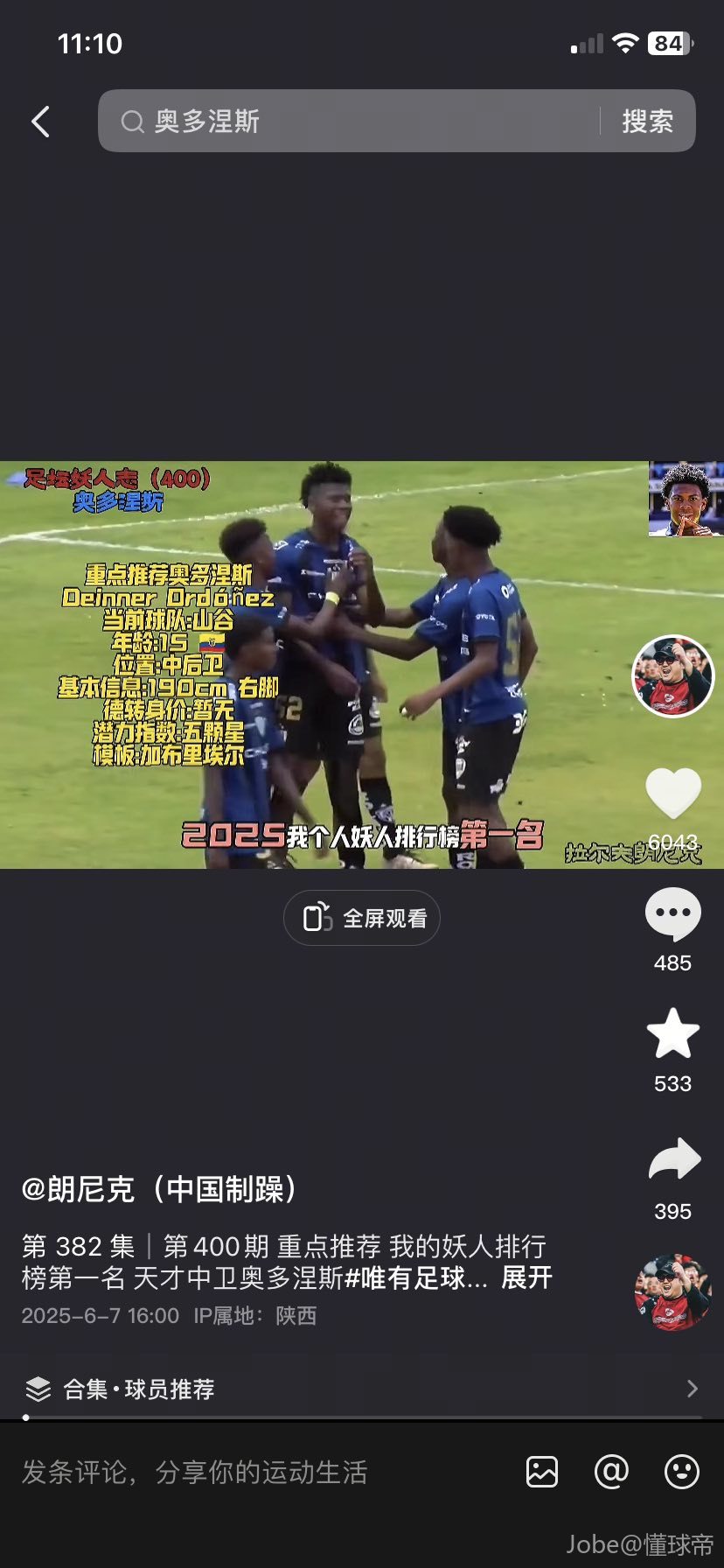Image resolution: width=724 pixels, height=1568 pixels.
Task: Mention someone with the @ icon
Action: tap(611, 1472)
